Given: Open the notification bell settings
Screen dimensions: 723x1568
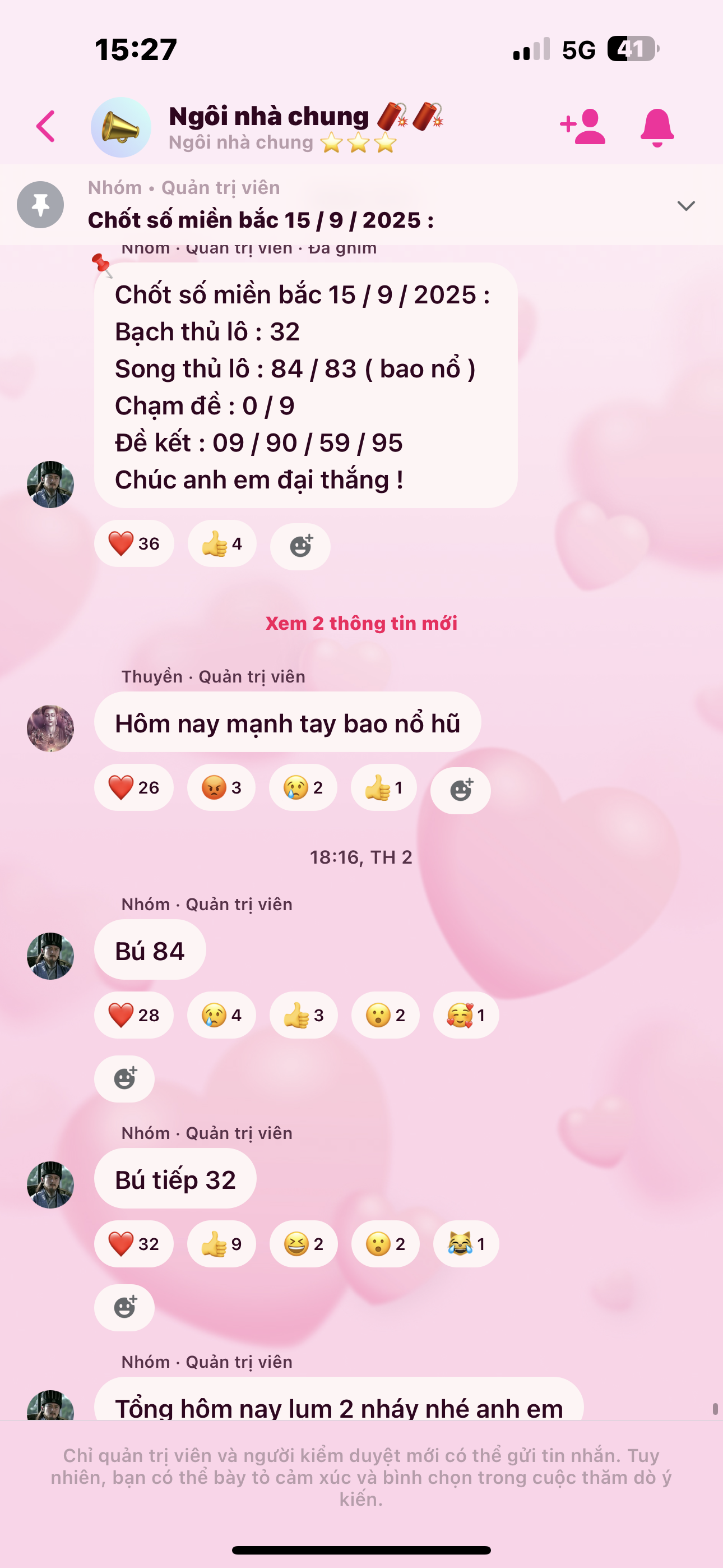Looking at the screenshot, I should (657, 127).
